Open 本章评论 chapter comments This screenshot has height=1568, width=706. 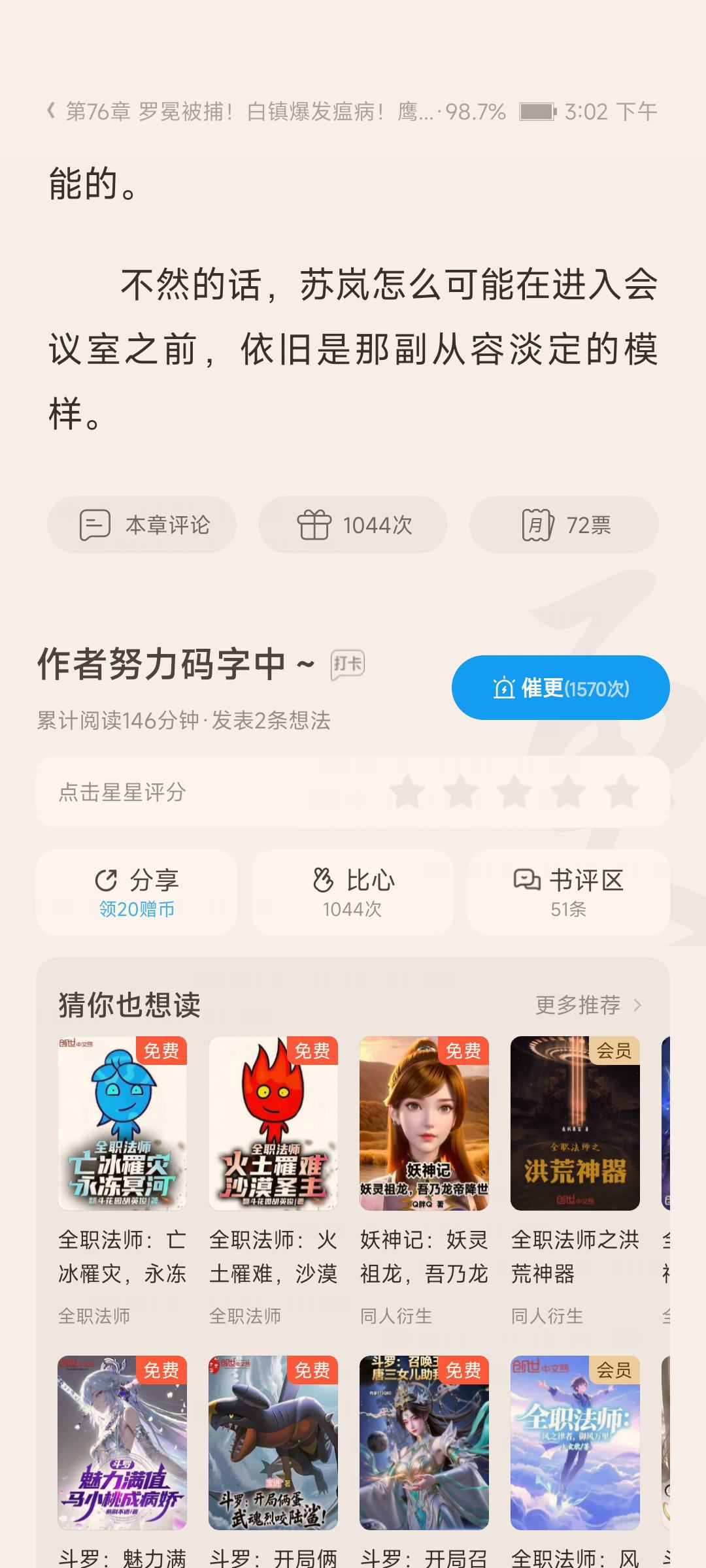[x=142, y=525]
